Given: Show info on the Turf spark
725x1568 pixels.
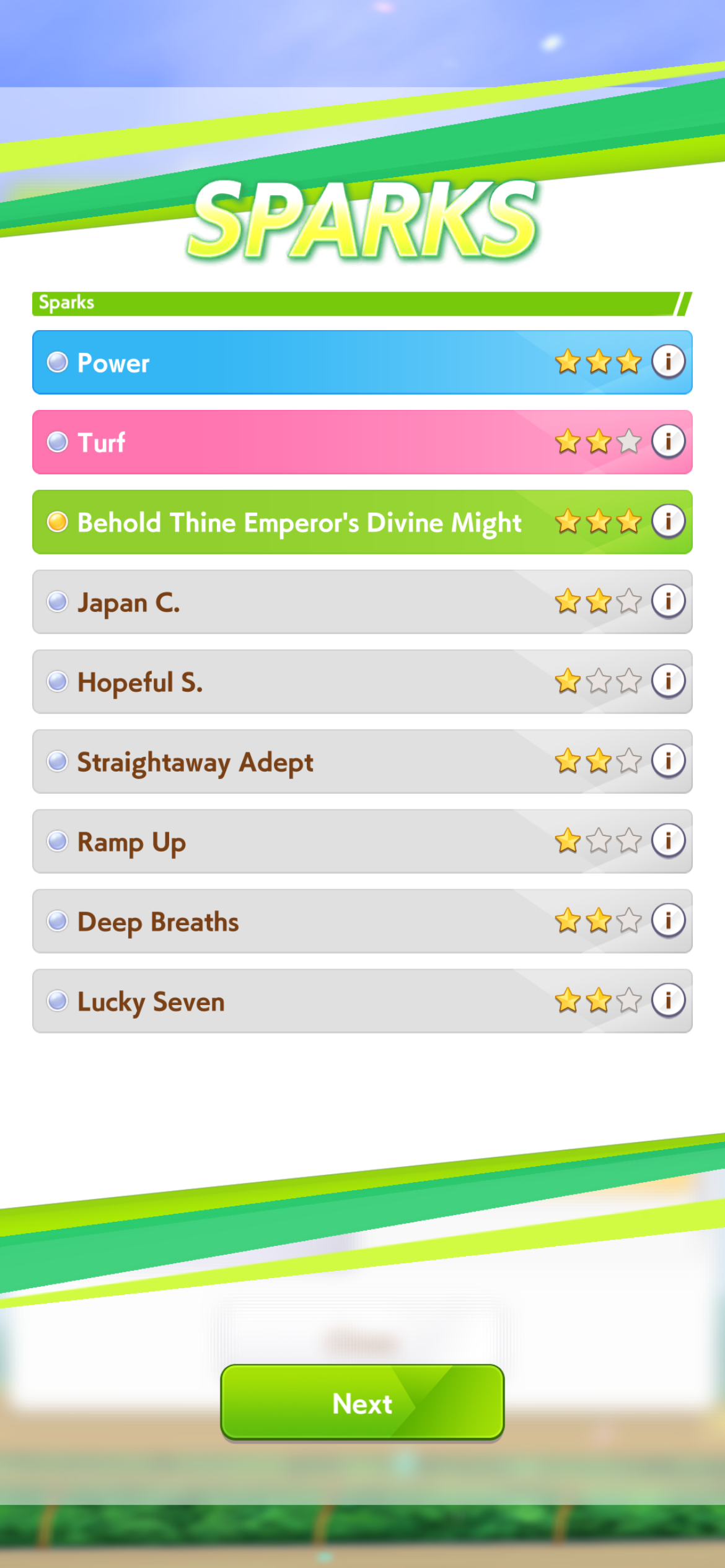Looking at the screenshot, I should point(668,441).
